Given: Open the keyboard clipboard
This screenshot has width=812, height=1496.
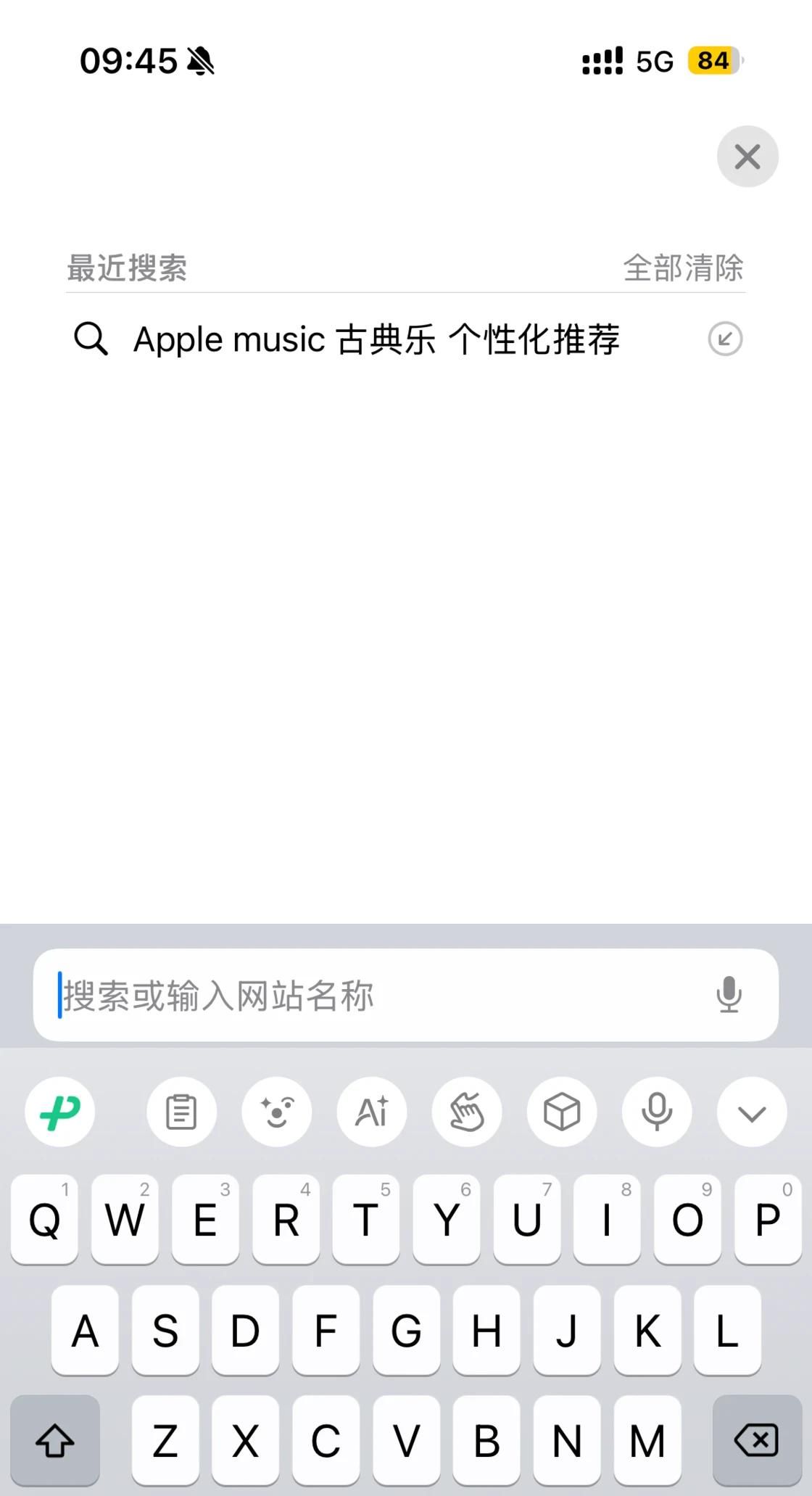Looking at the screenshot, I should pos(181,1112).
